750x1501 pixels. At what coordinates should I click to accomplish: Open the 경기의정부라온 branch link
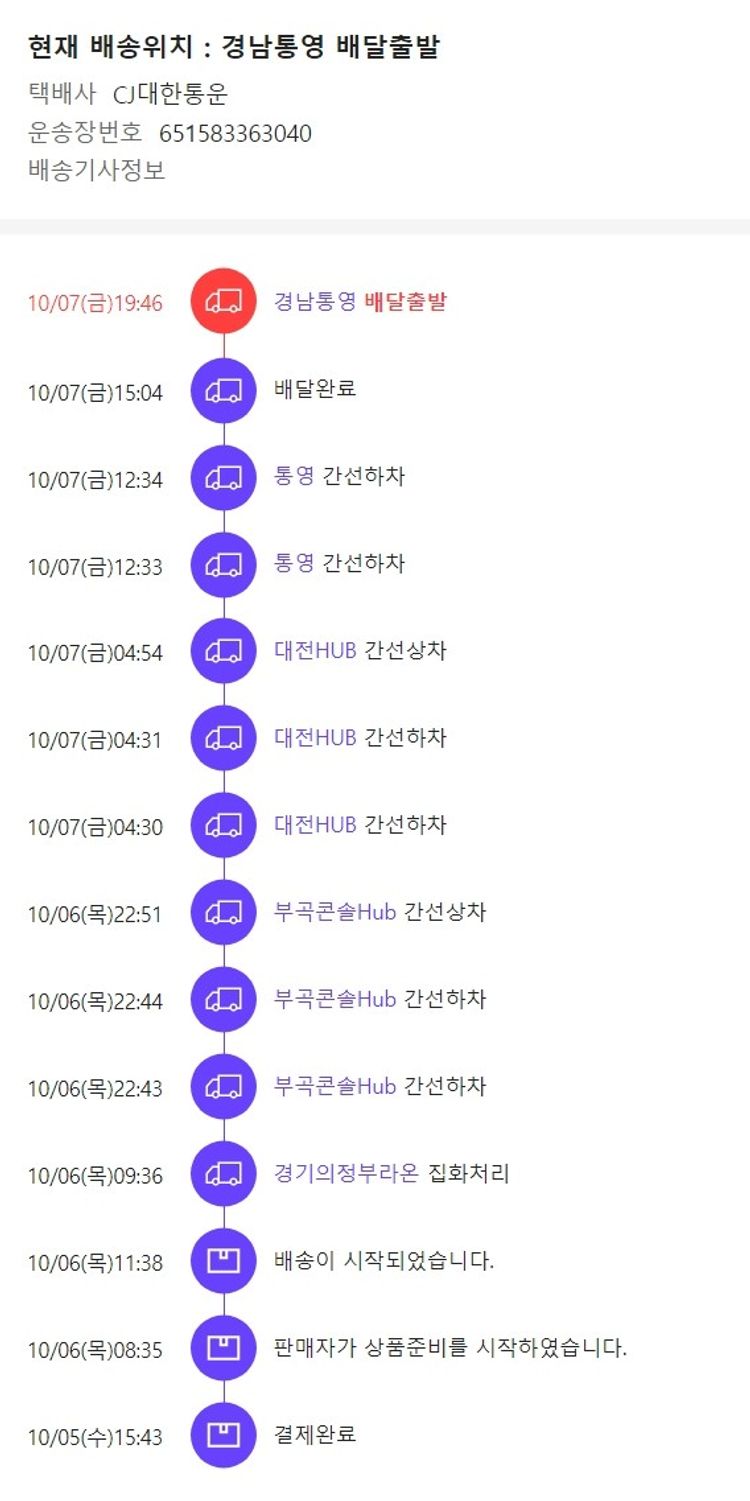[346, 1173]
